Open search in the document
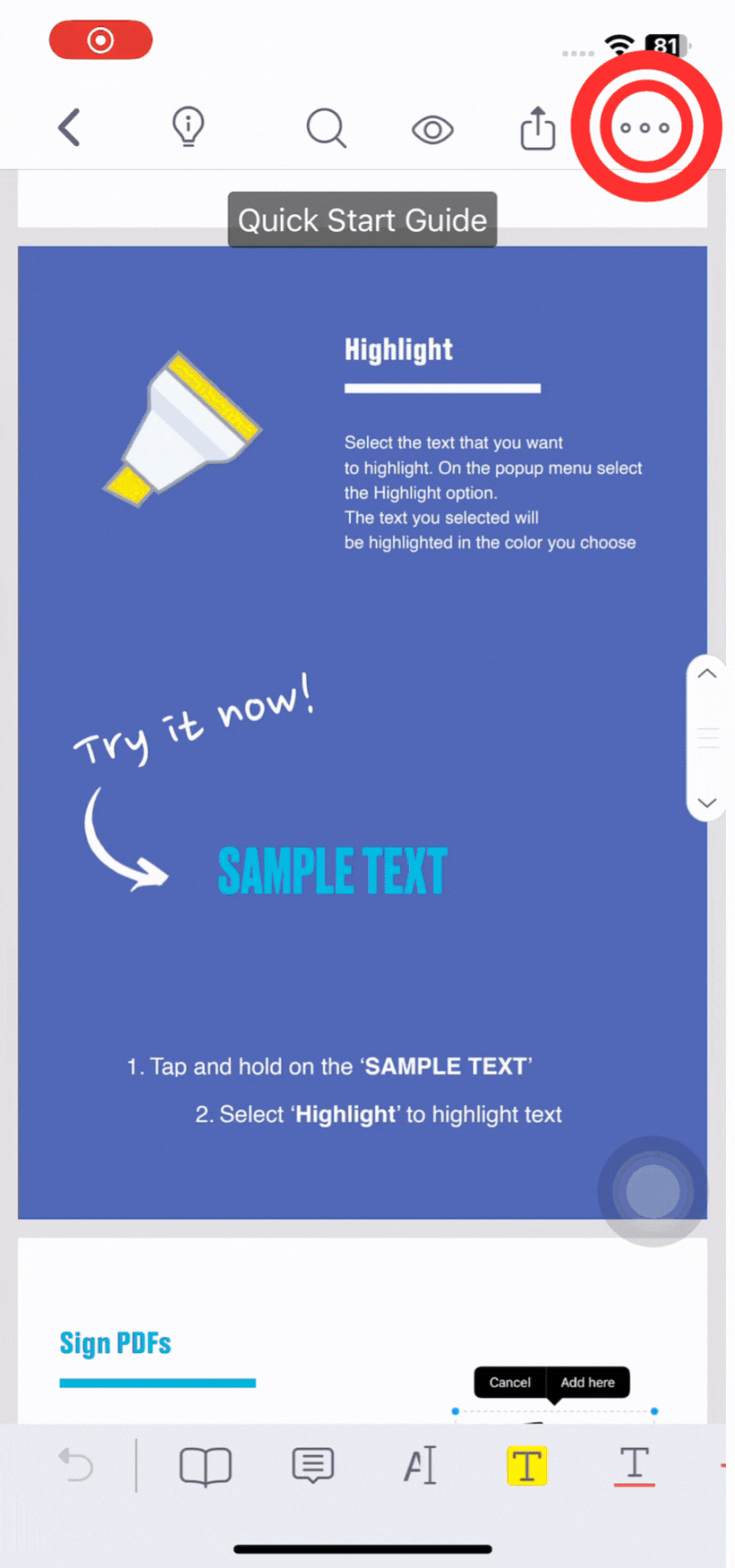The height and width of the screenshot is (1568, 735). (326, 128)
